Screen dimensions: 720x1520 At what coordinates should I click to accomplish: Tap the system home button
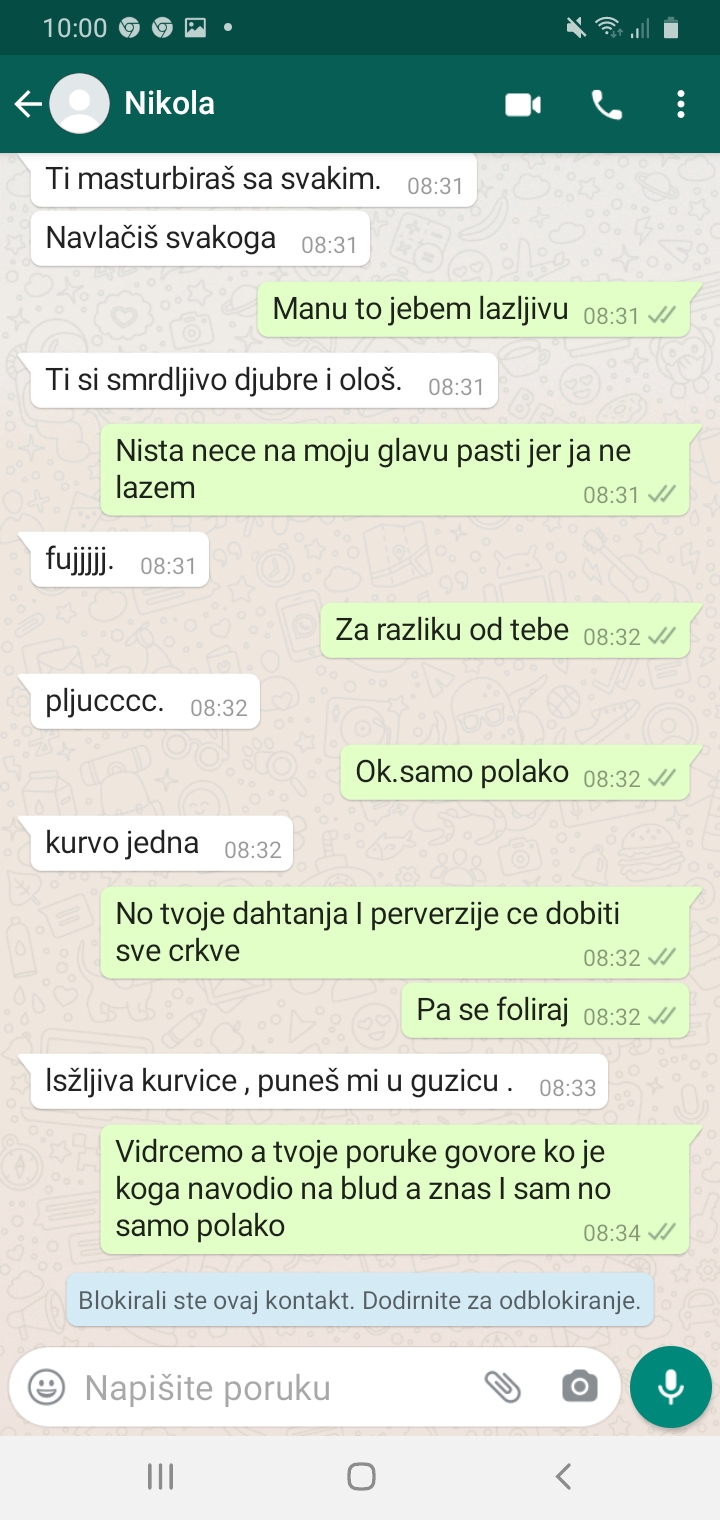pyautogui.click(x=361, y=1476)
